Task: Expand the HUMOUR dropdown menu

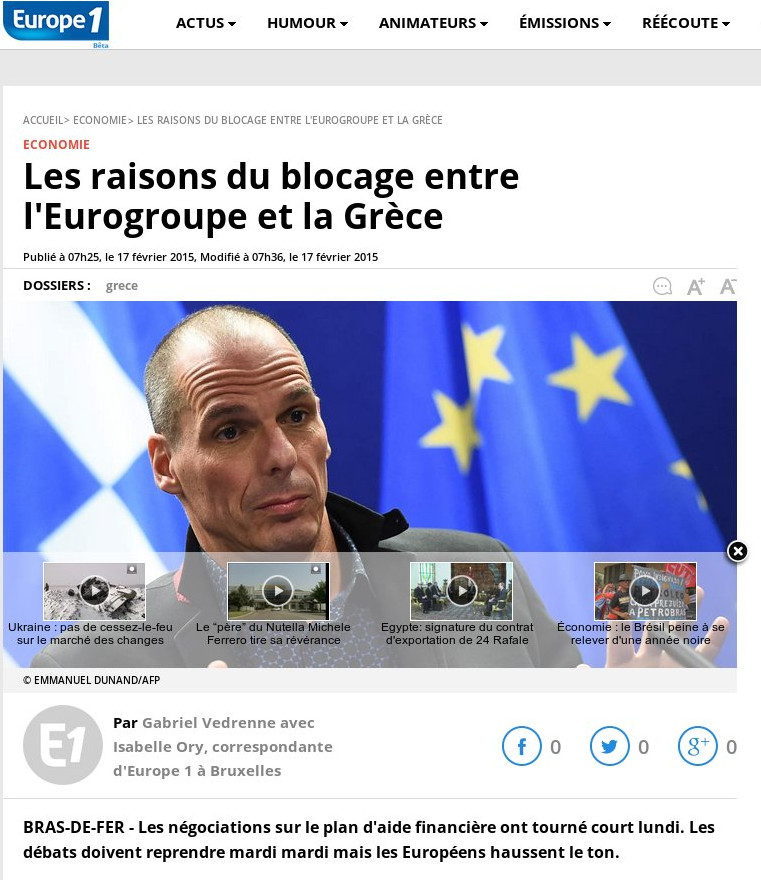Action: coord(307,23)
